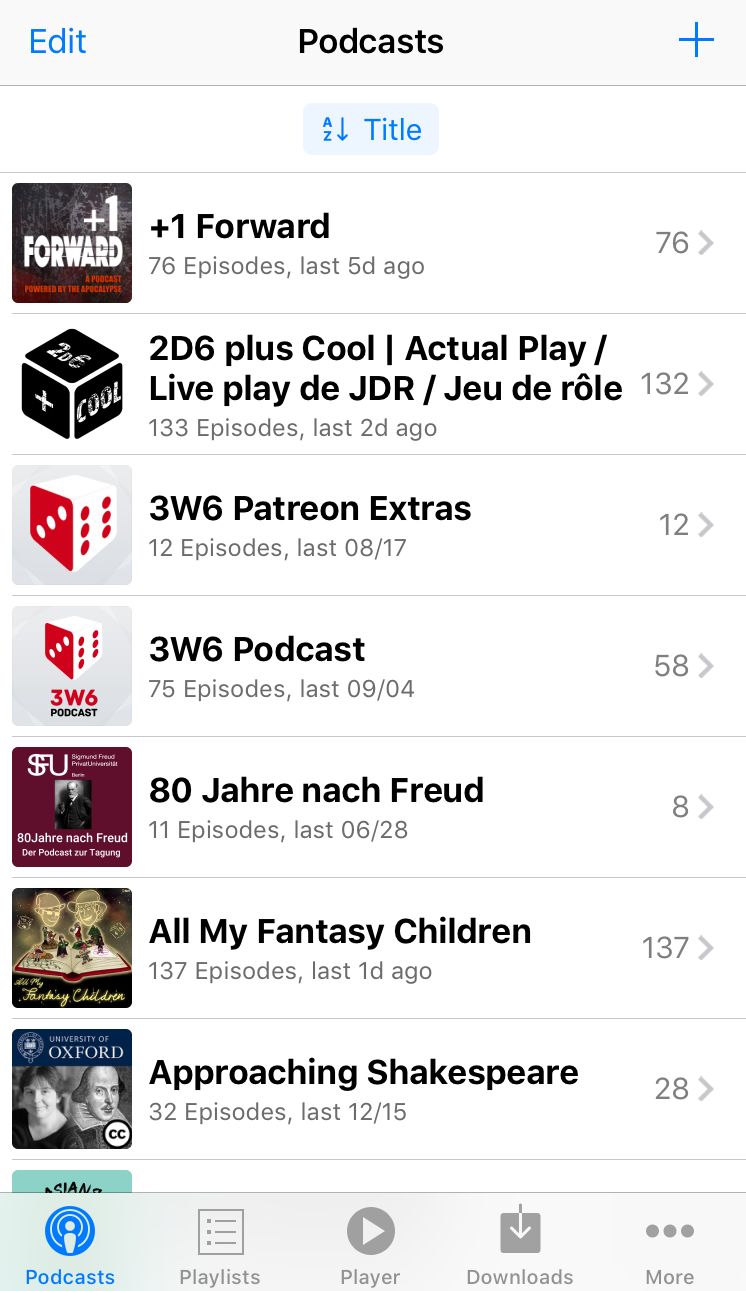Add a new podcast with plus icon

pos(696,41)
